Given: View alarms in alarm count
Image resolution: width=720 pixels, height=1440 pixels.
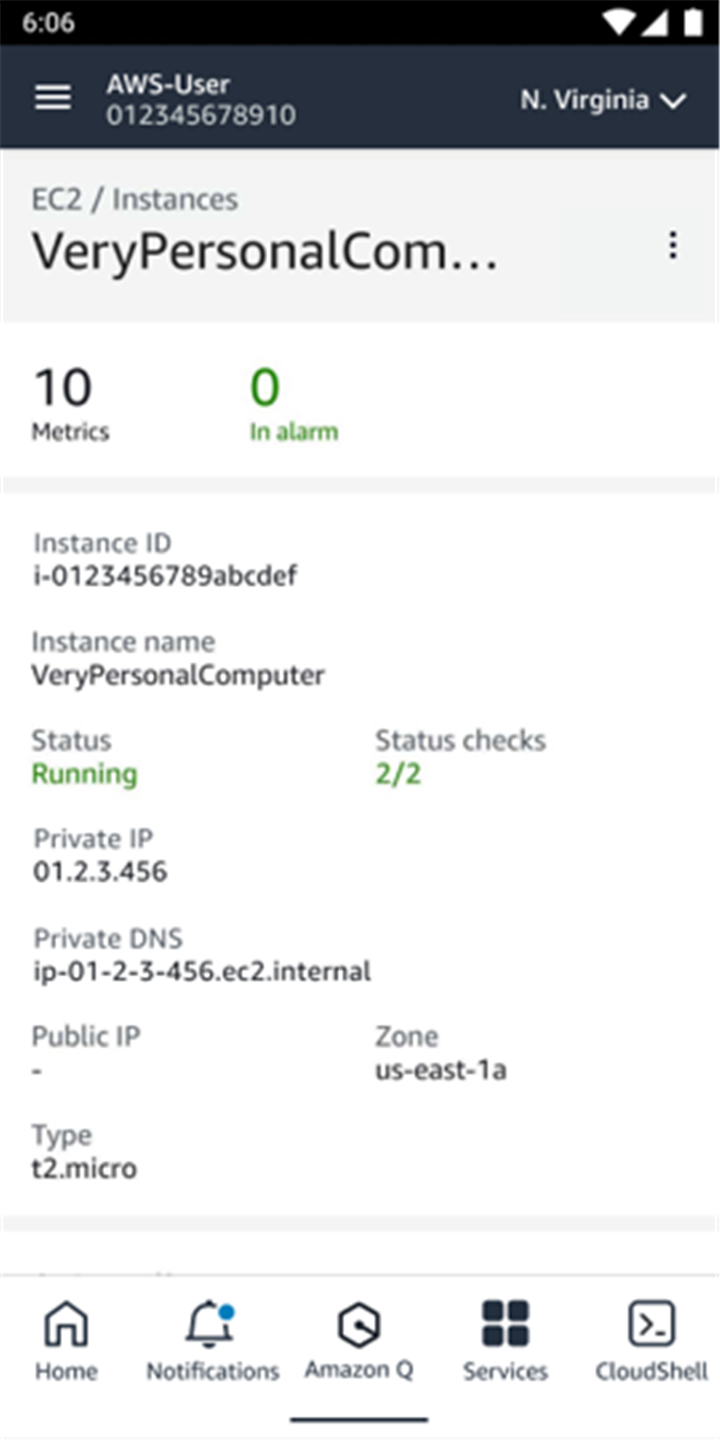Looking at the screenshot, I should point(294,404).
